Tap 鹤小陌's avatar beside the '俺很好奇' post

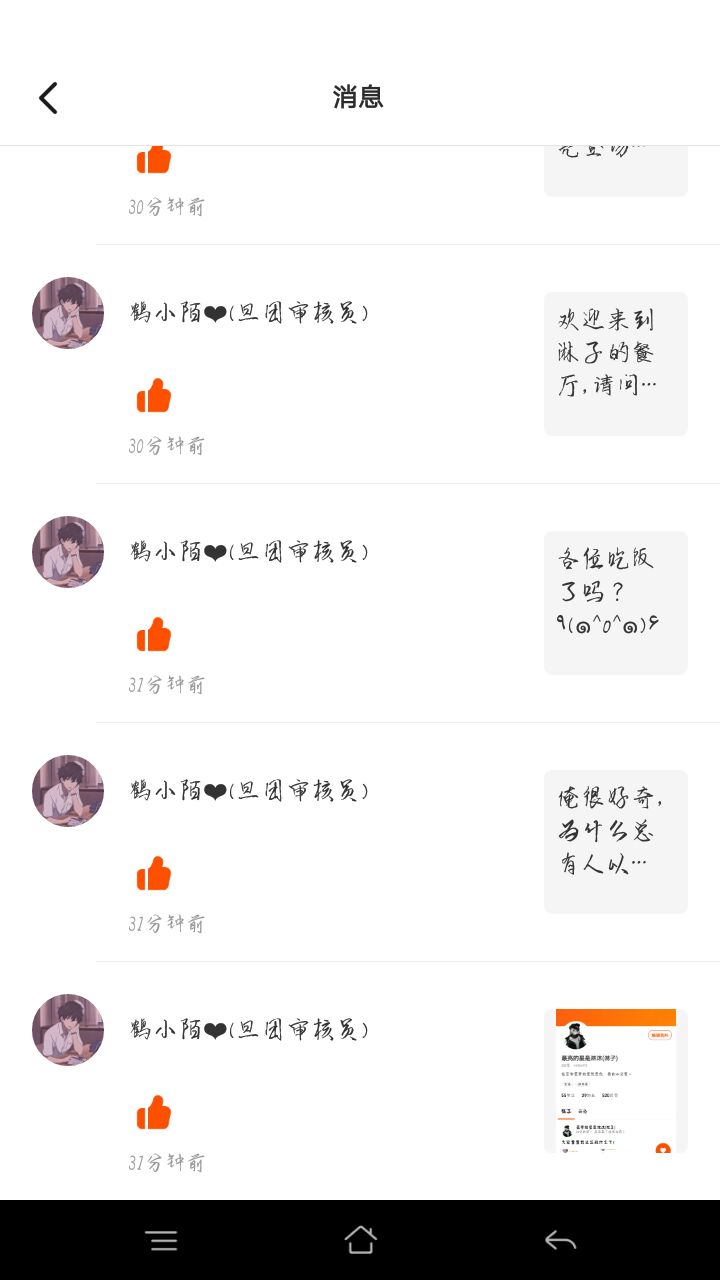pos(68,791)
